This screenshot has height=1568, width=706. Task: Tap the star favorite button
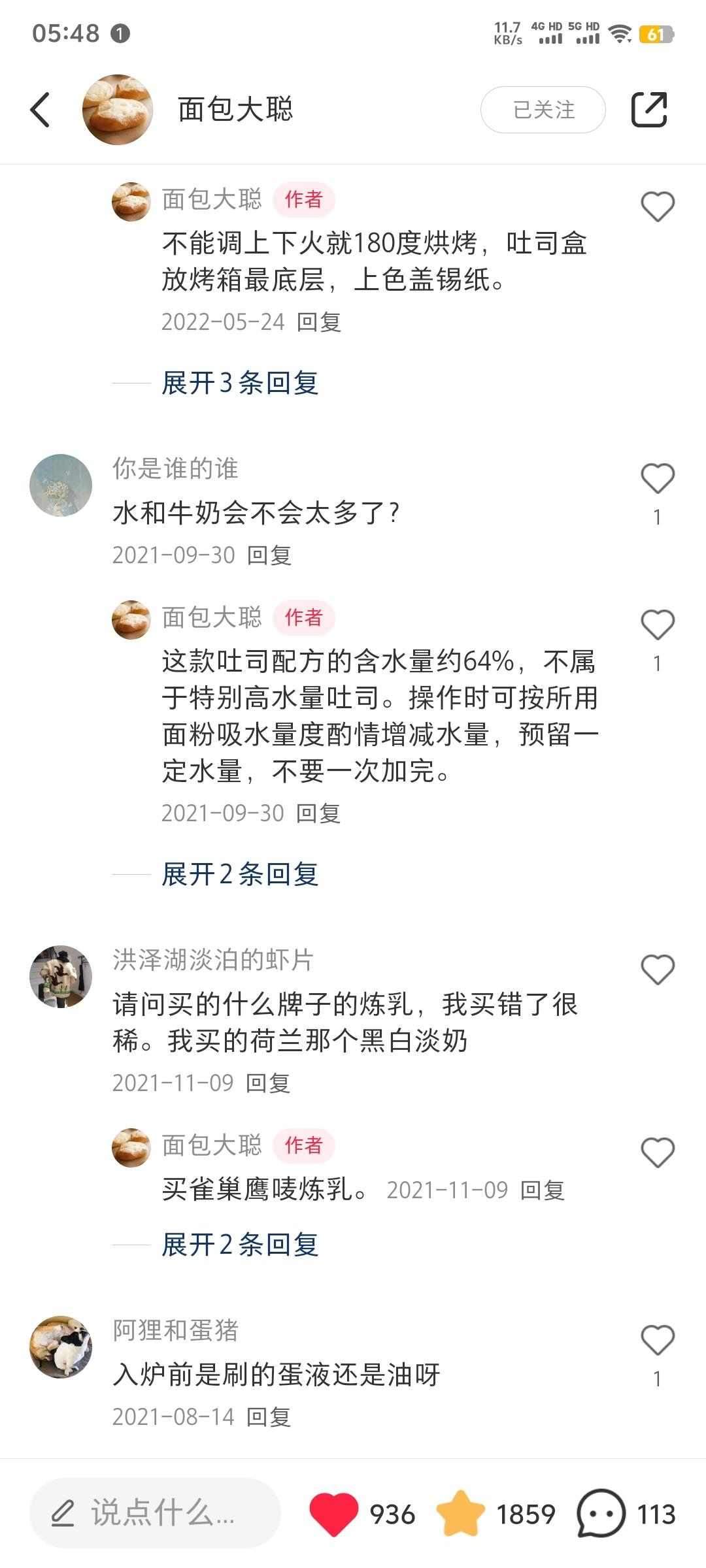pyautogui.click(x=461, y=1513)
